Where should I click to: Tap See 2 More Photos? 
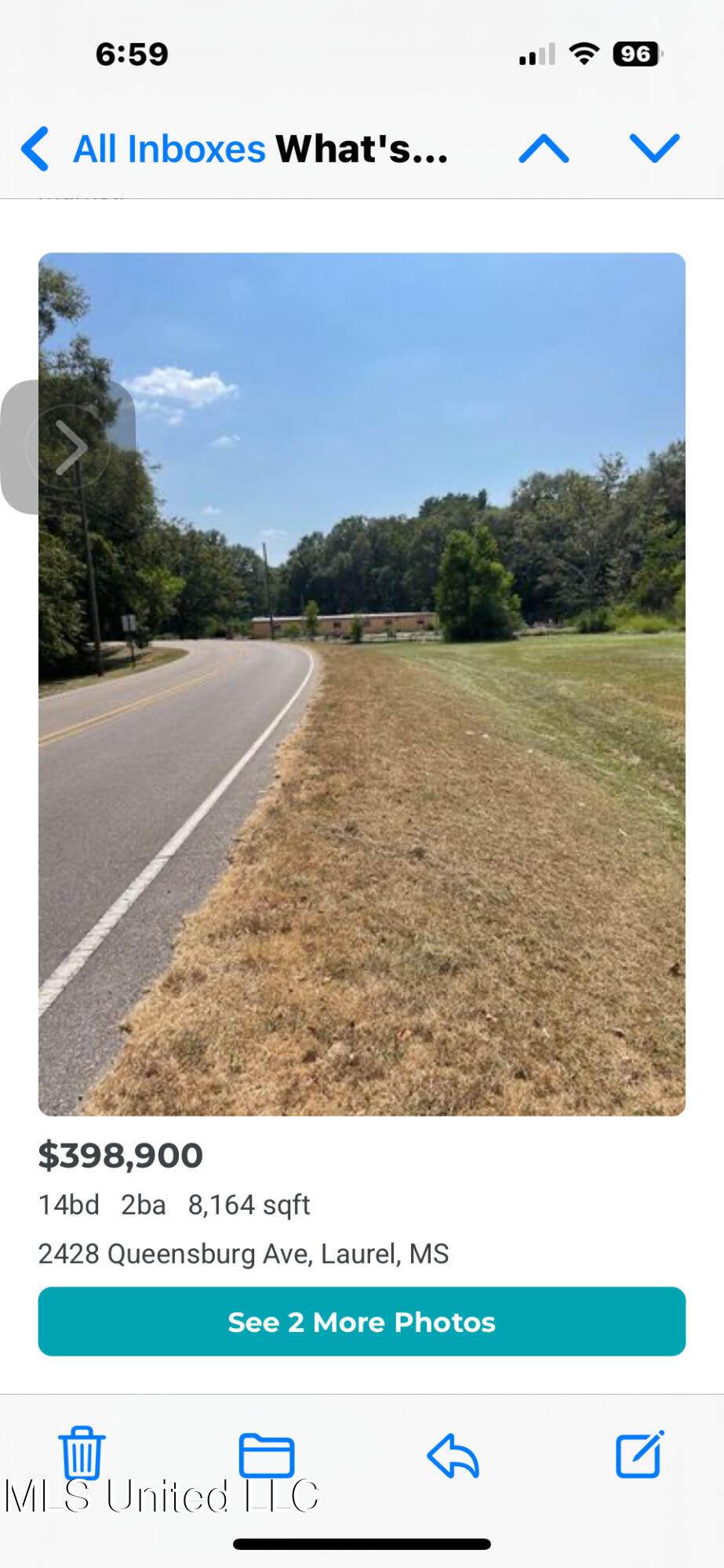pos(362,1321)
